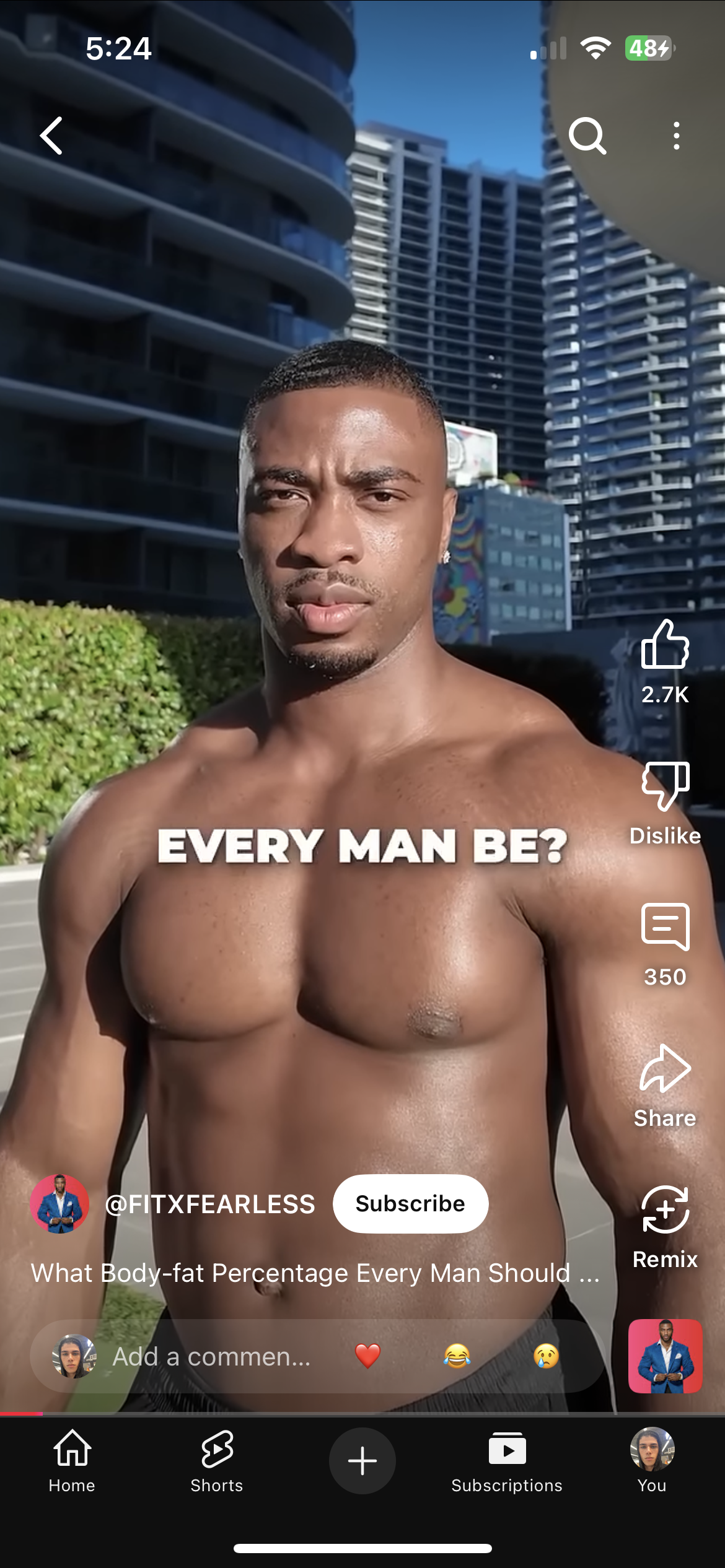725x1568 pixels.
Task: React with the crying emoji
Action: 546,1357
